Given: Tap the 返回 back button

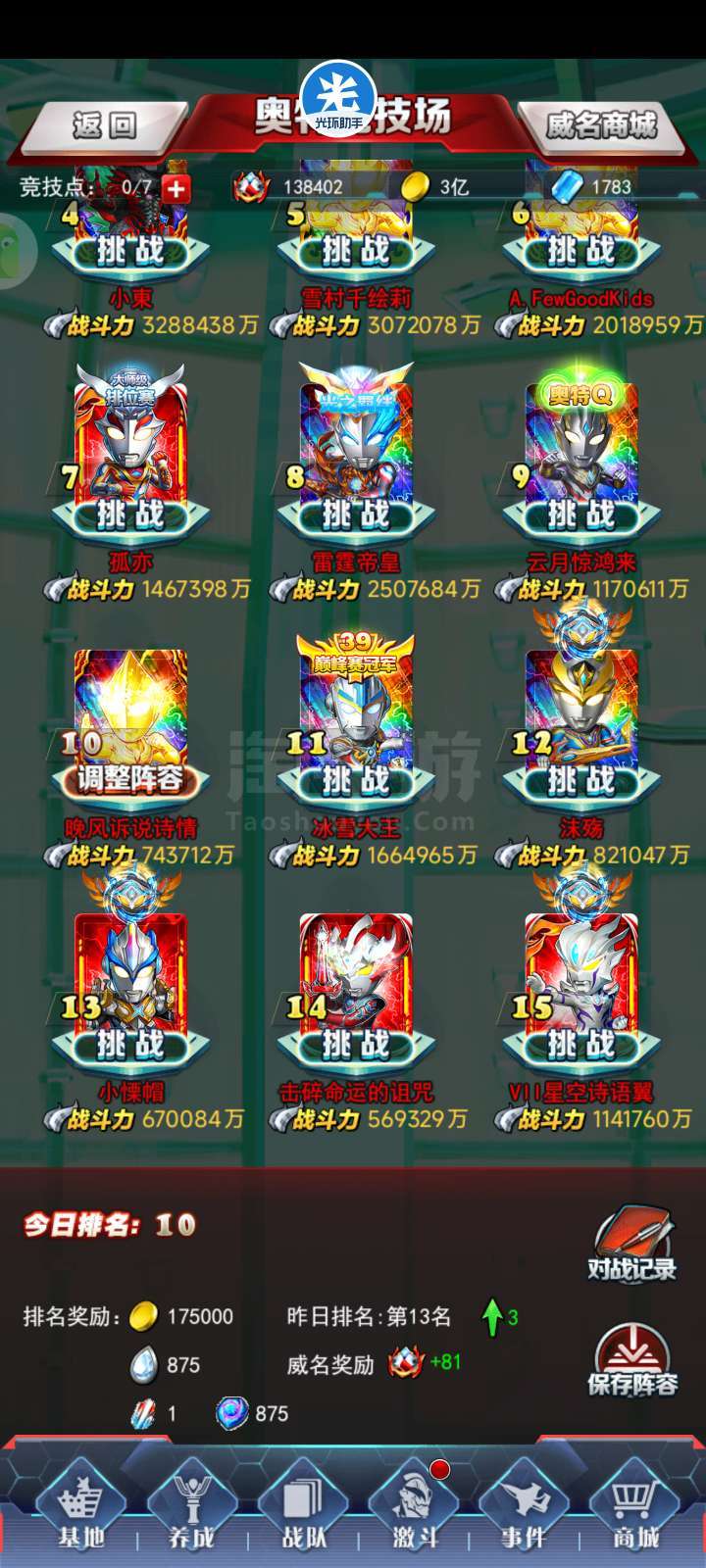Looking at the screenshot, I should point(103,124).
